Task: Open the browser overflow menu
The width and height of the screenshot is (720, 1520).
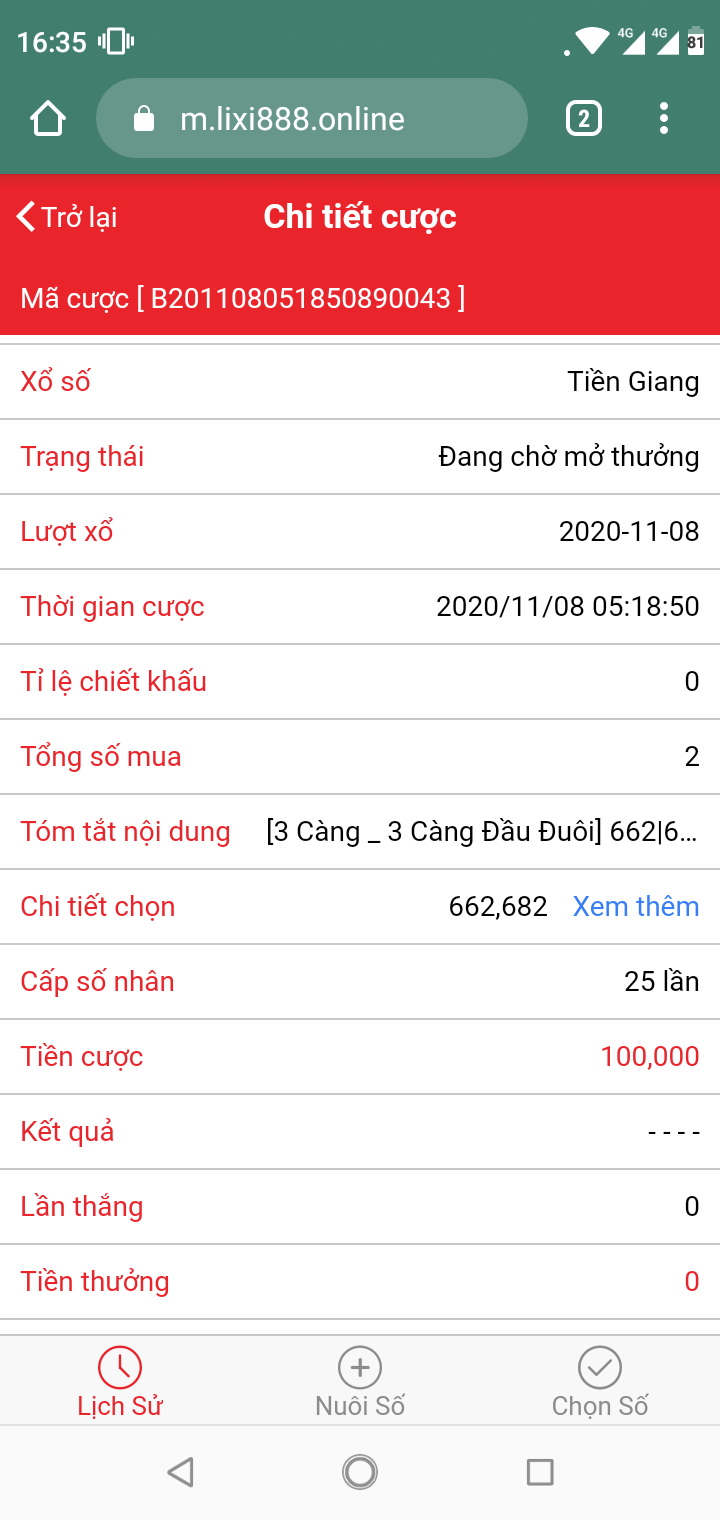Action: pyautogui.click(x=664, y=119)
